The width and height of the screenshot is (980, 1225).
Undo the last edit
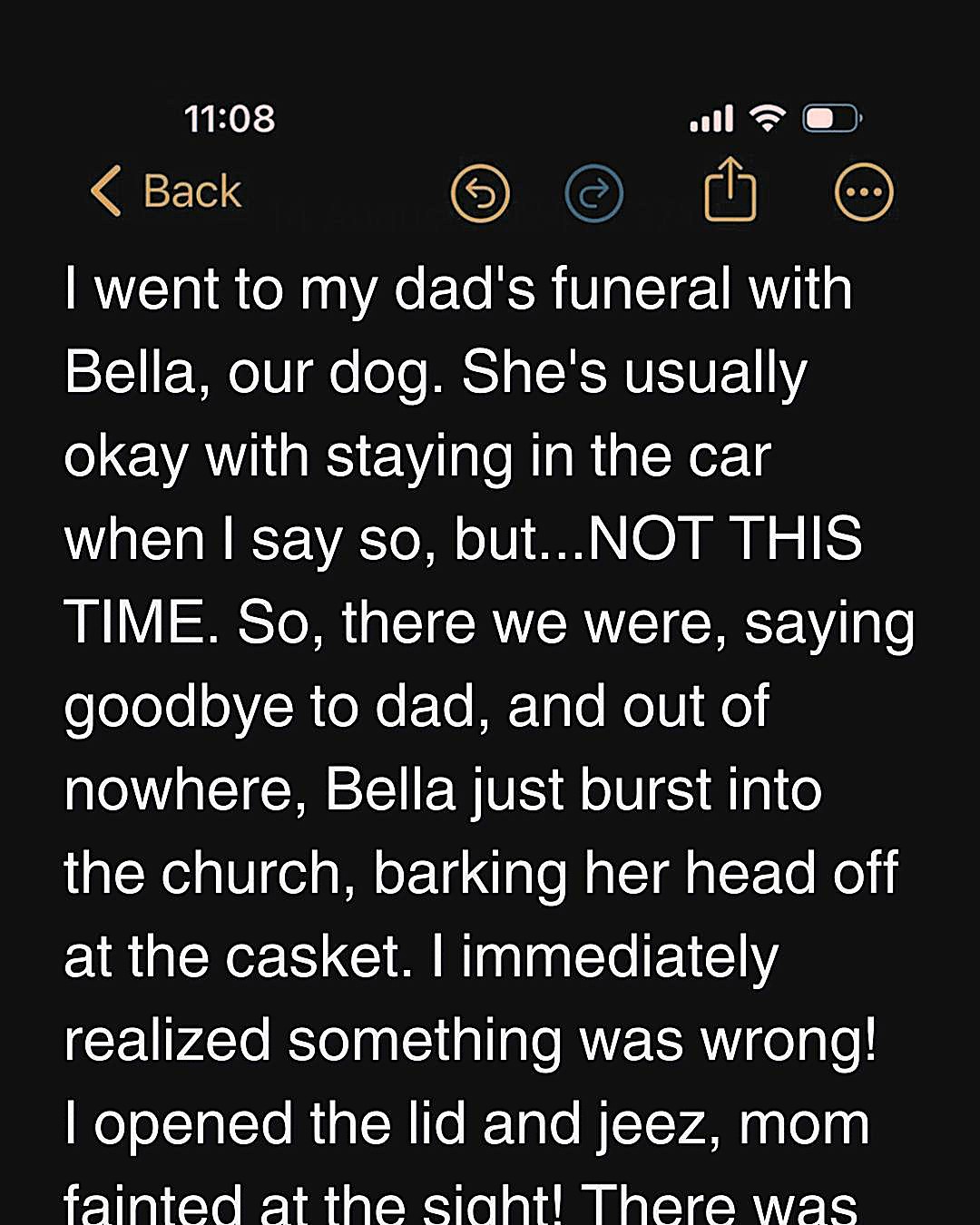[x=480, y=193]
